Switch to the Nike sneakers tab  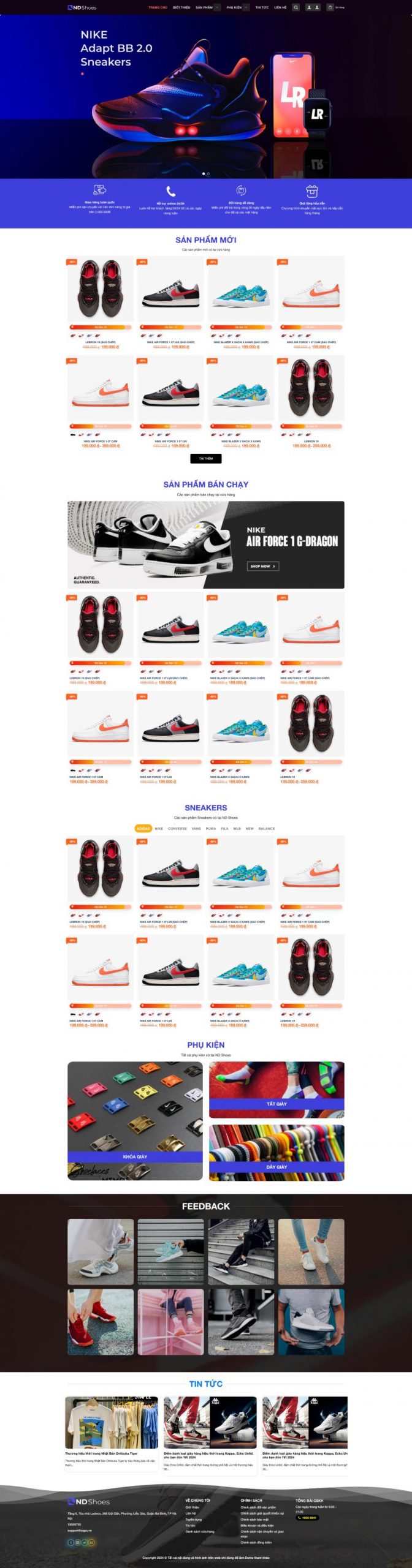(x=159, y=828)
